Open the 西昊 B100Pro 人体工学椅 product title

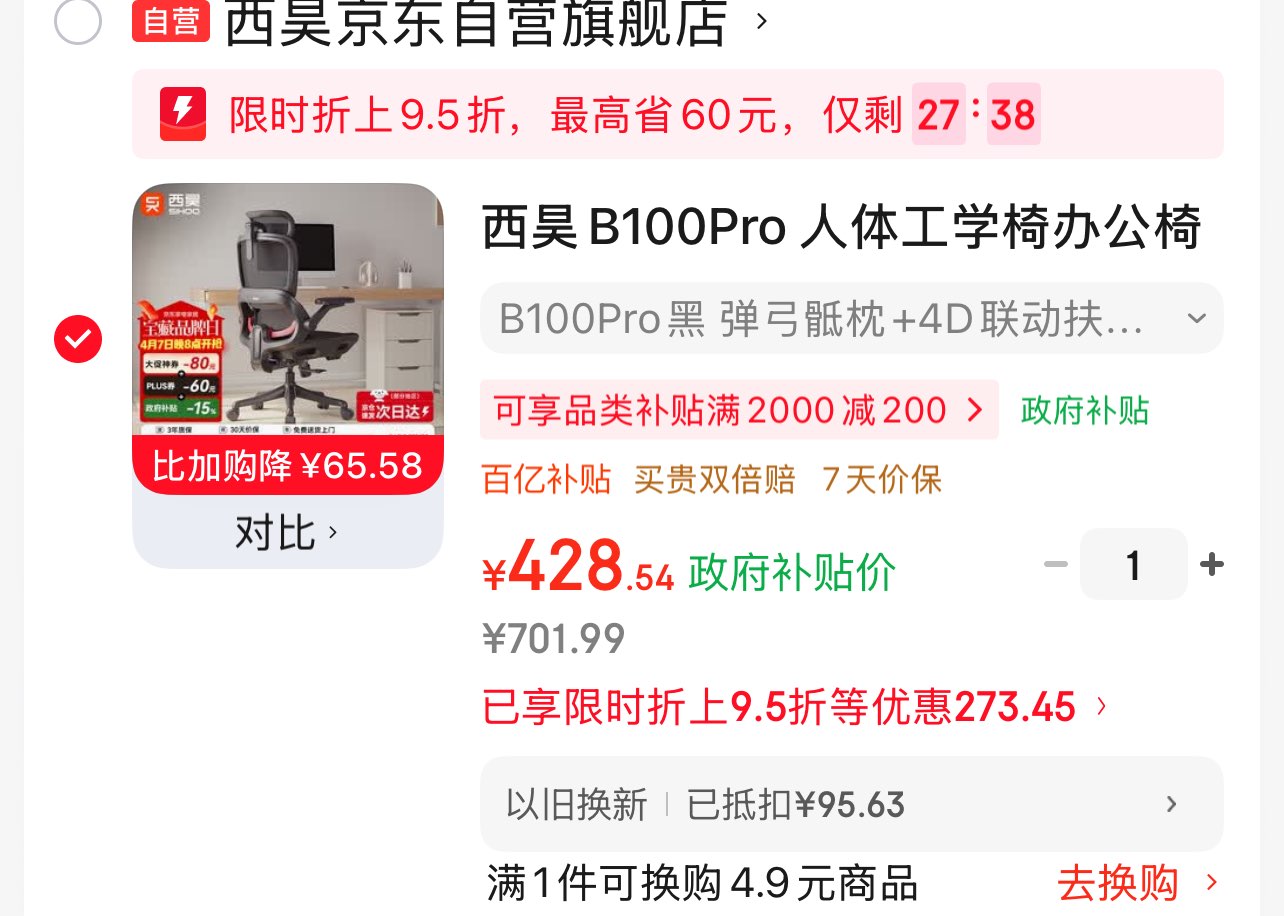[840, 229]
